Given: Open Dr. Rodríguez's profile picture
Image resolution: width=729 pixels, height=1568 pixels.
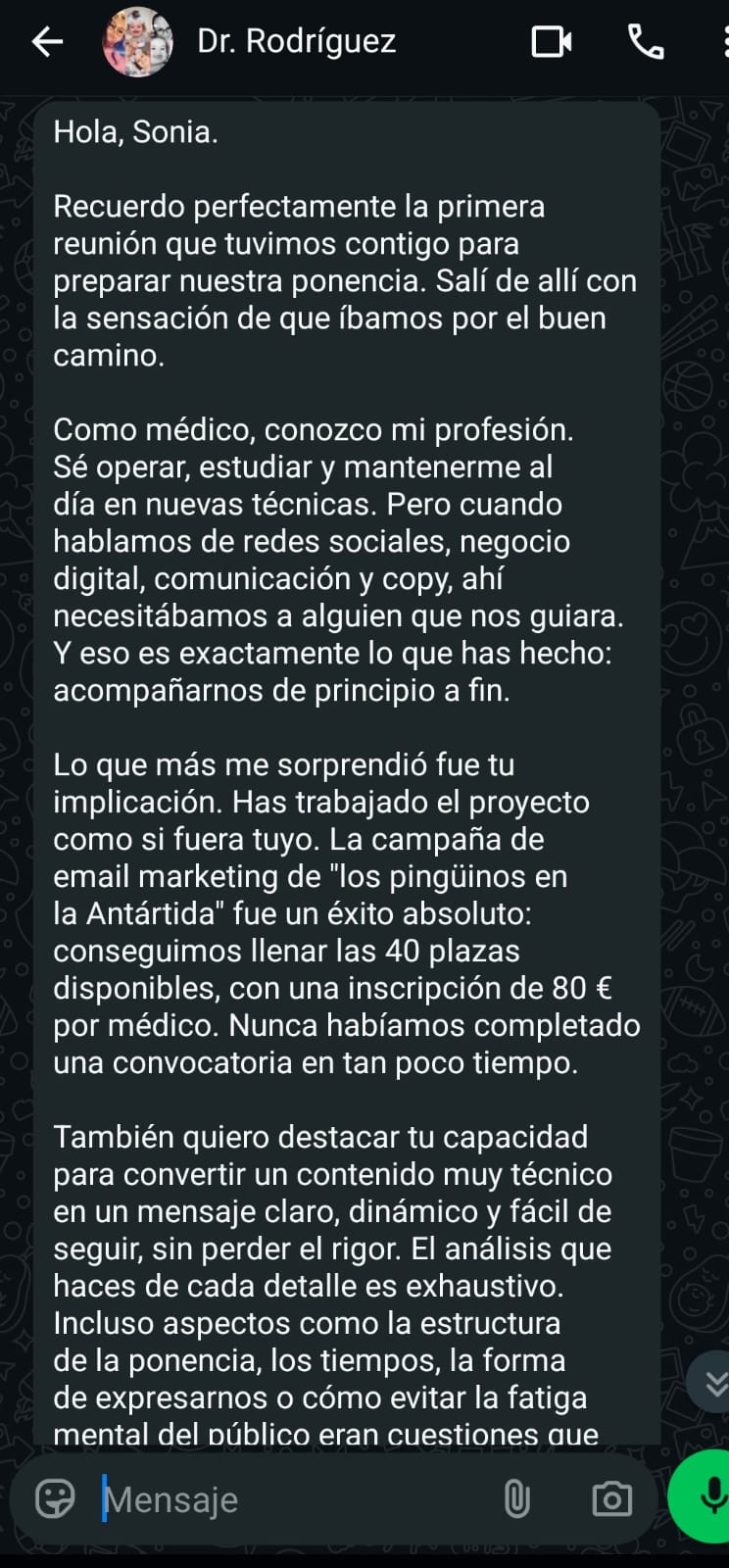Looking at the screenshot, I should pos(138,41).
